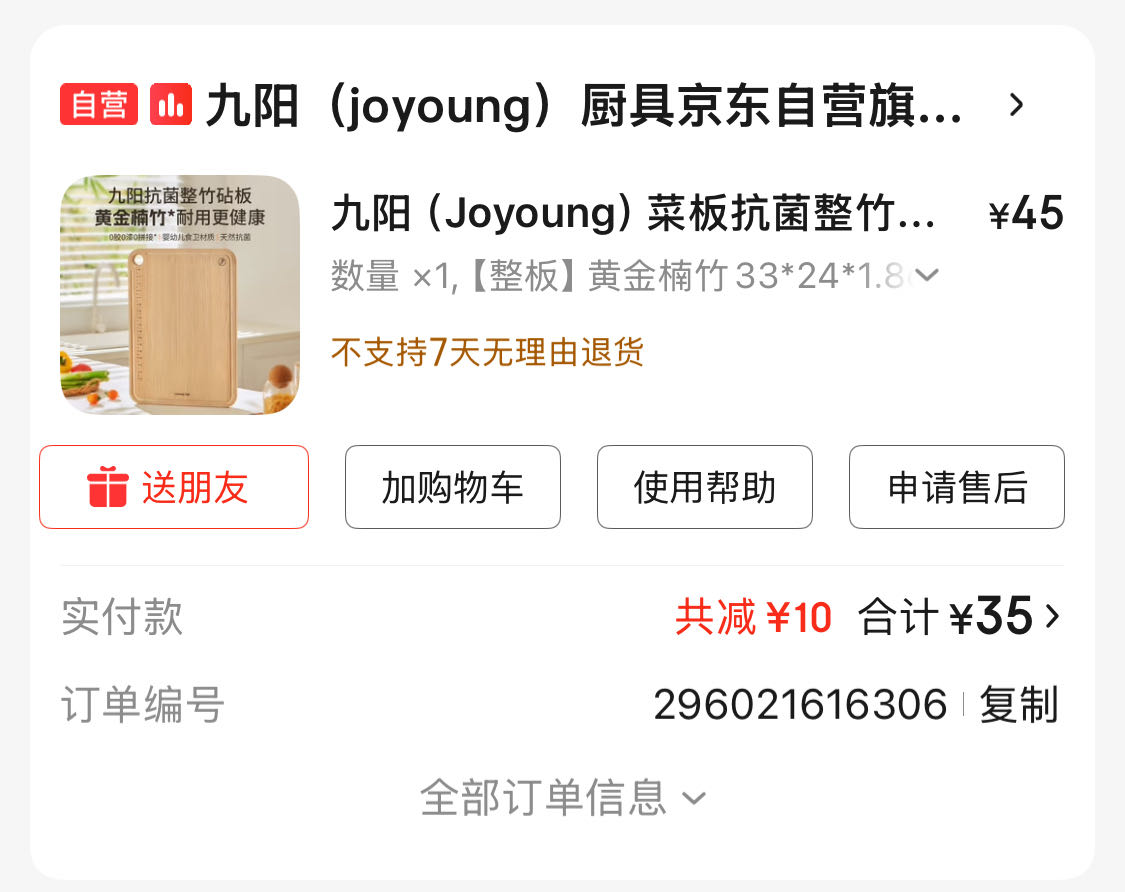Open the cutting board product image
Screen dimensions: 1125x892
[180, 295]
